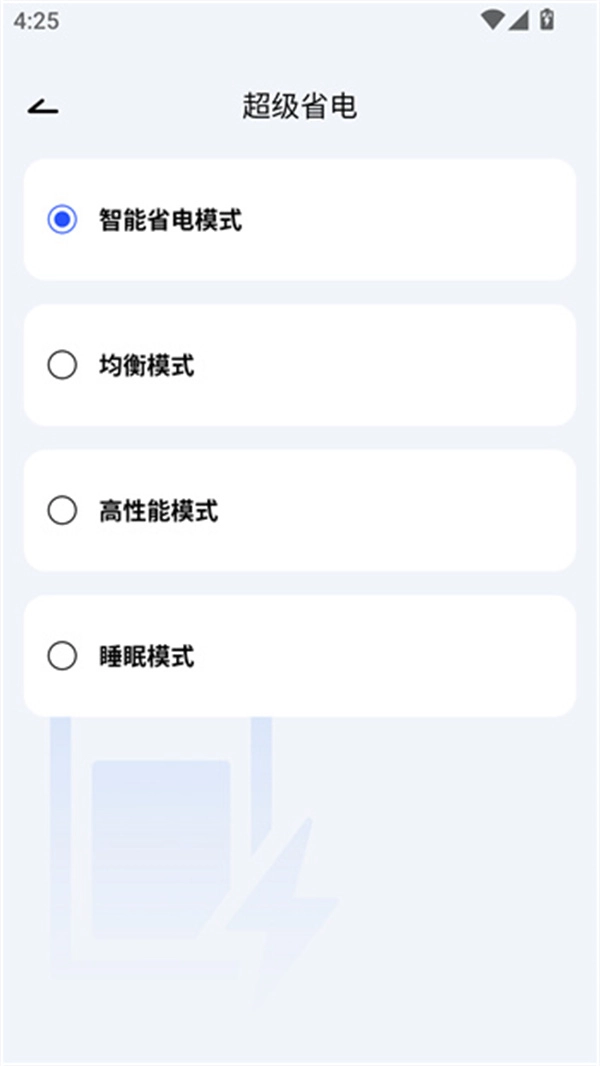
Task: Switch to 高性能模式
Action: click(x=62, y=511)
